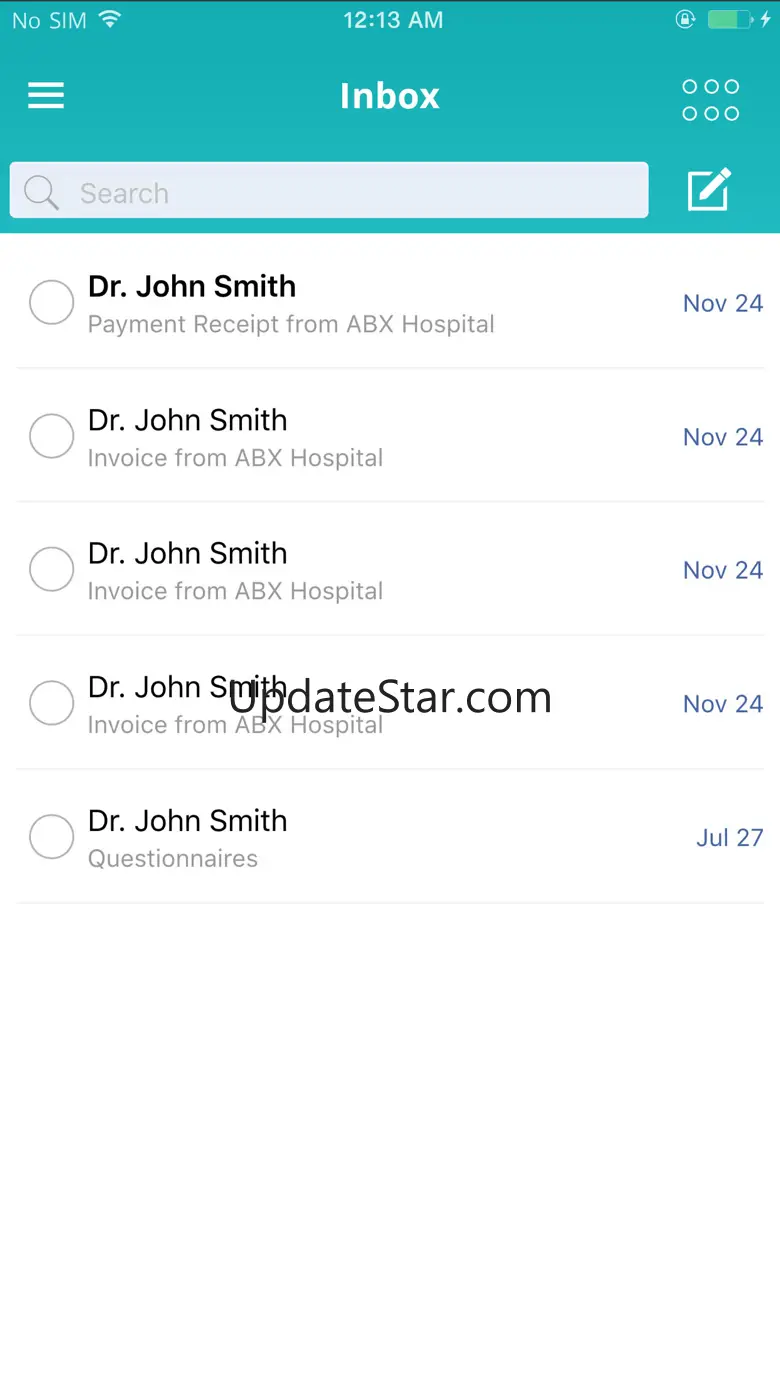Select the Questionnaires message circle

(x=51, y=837)
